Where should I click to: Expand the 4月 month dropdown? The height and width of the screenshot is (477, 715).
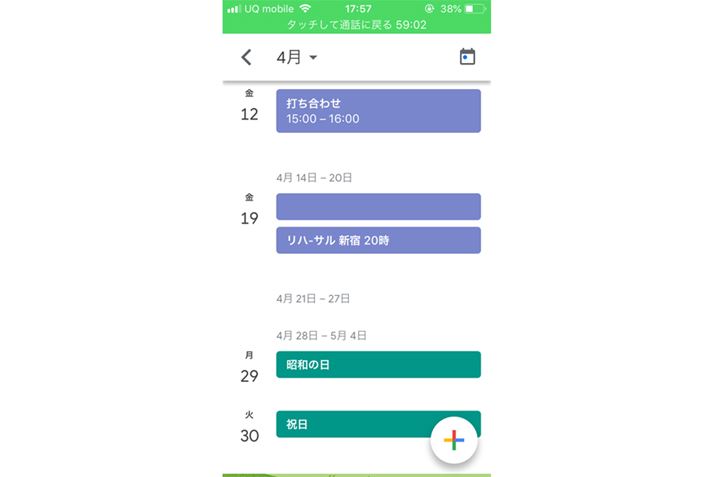297,58
